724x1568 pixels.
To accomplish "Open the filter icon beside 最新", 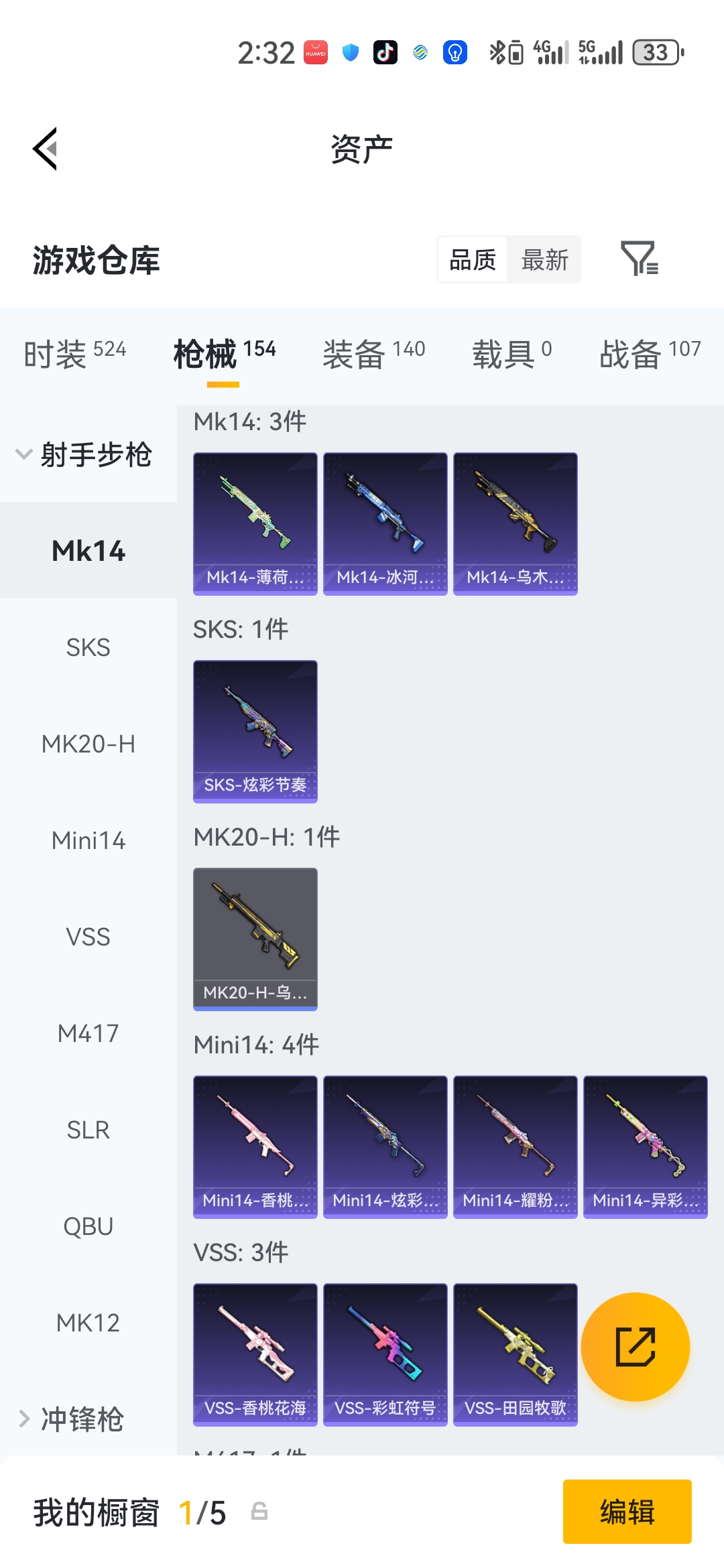I will (639, 259).
